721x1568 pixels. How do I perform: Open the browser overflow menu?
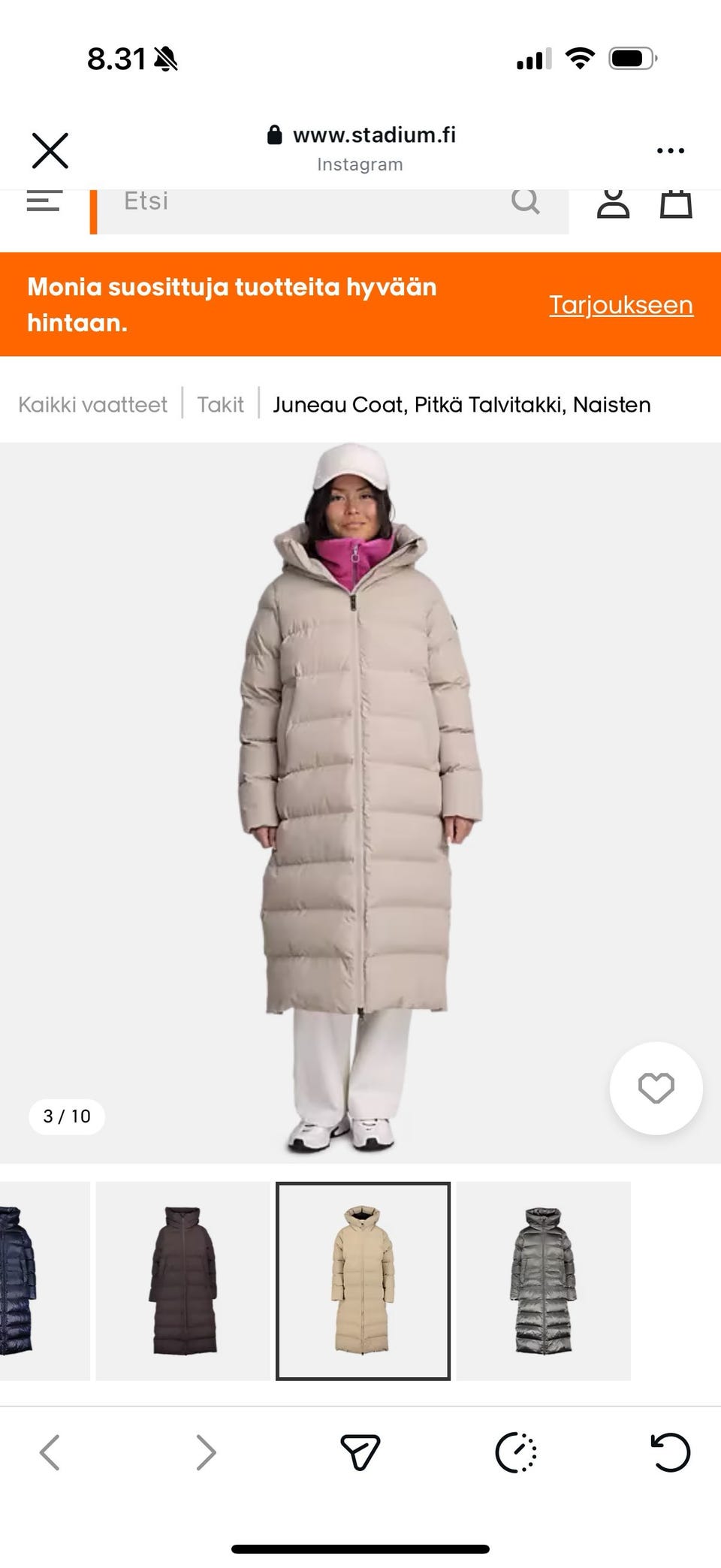(670, 150)
